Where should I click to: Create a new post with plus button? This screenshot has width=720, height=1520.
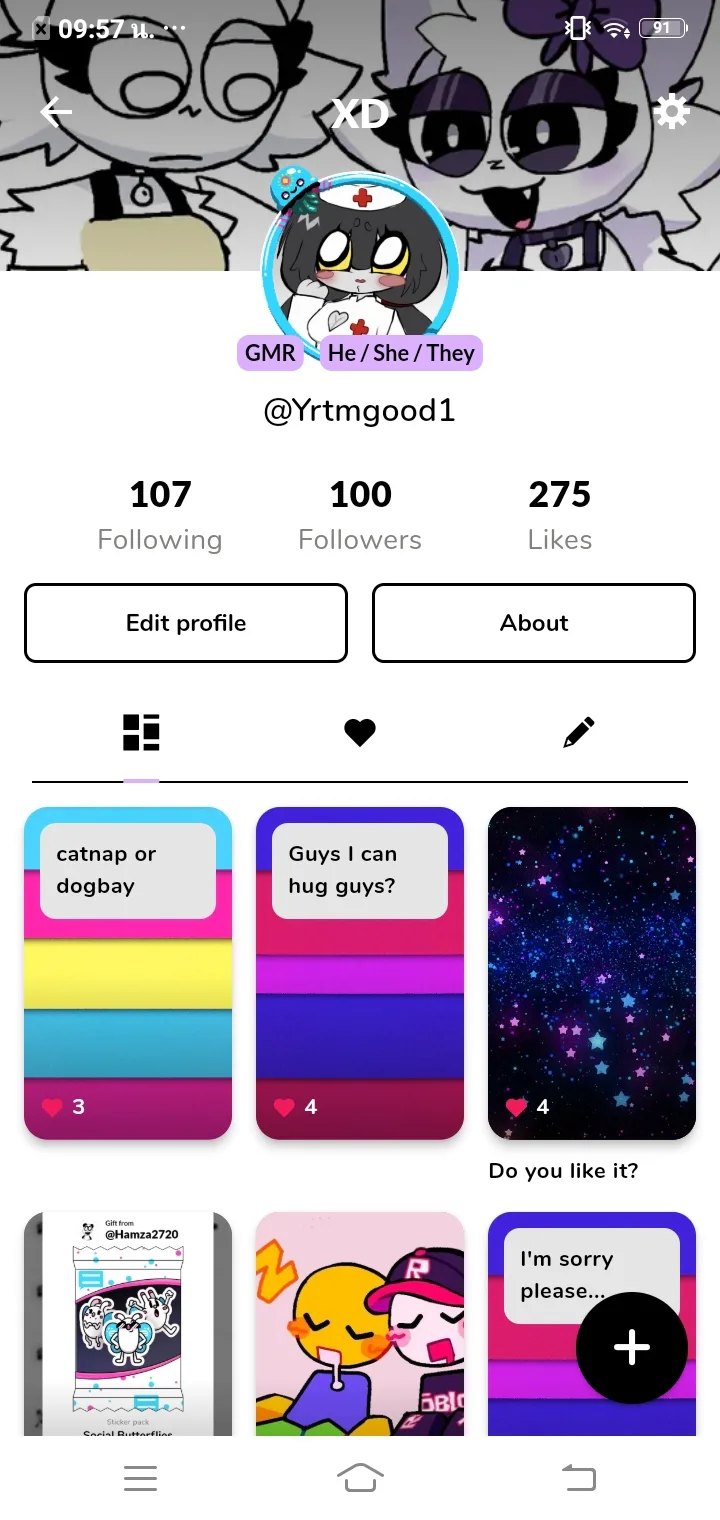coord(632,1348)
